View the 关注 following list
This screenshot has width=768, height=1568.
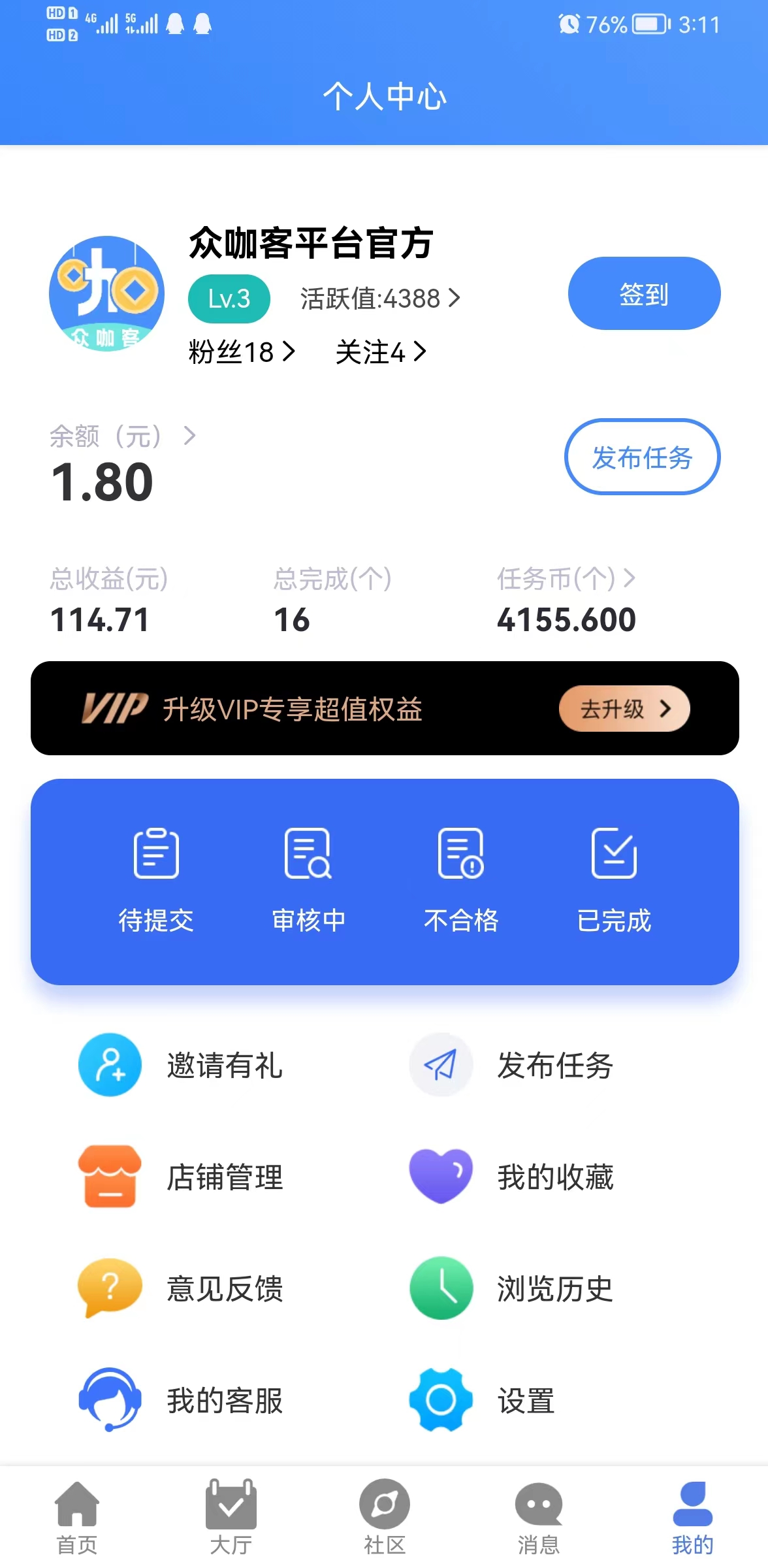(381, 352)
